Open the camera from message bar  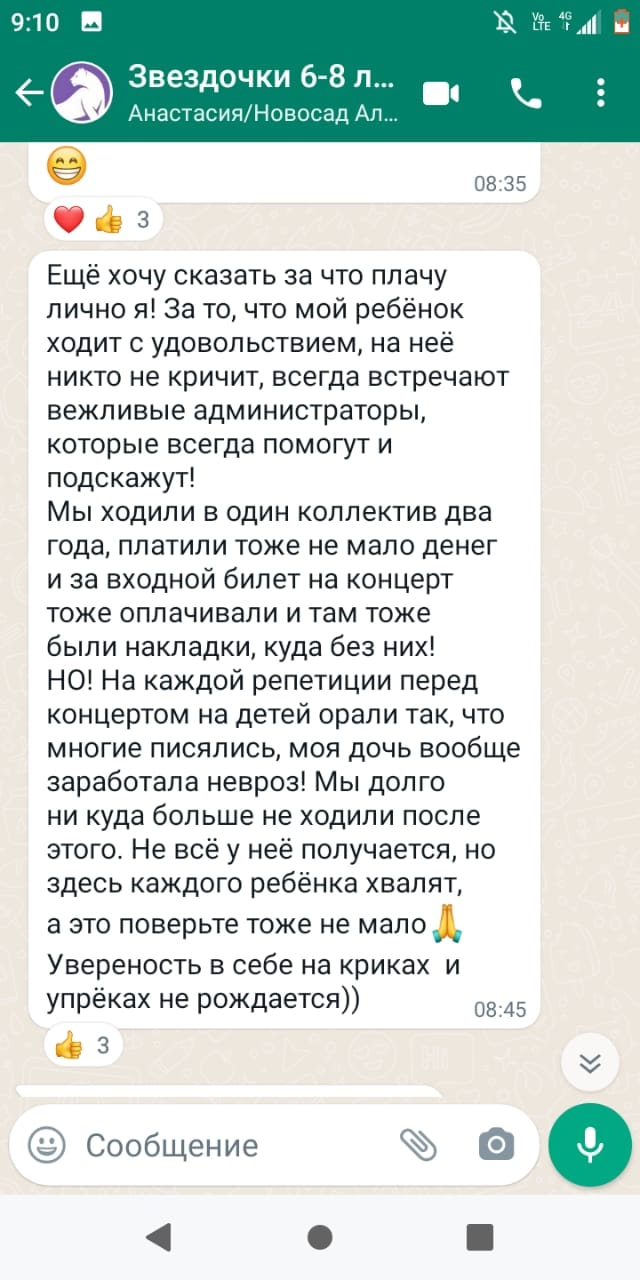click(x=497, y=1144)
